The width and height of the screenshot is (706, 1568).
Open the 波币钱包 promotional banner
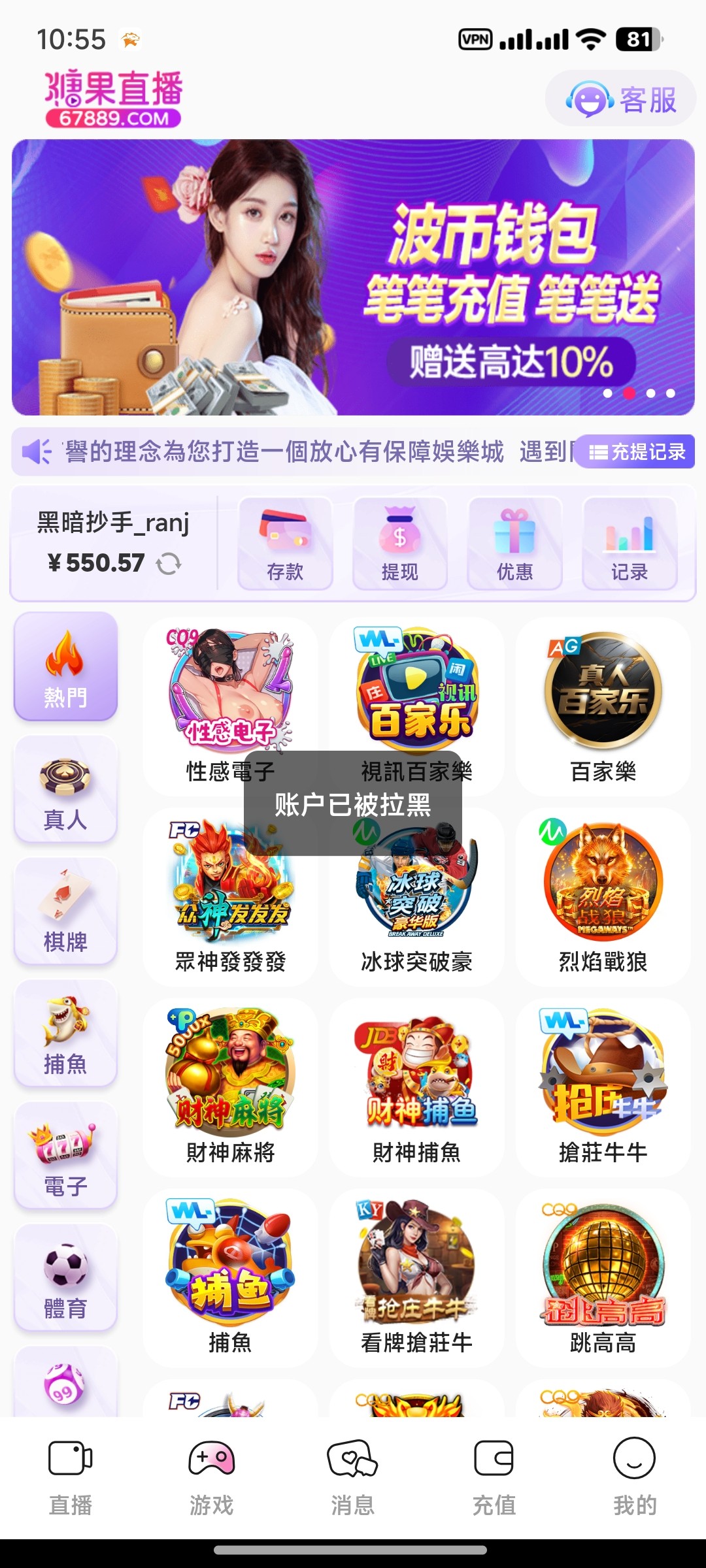point(353,277)
